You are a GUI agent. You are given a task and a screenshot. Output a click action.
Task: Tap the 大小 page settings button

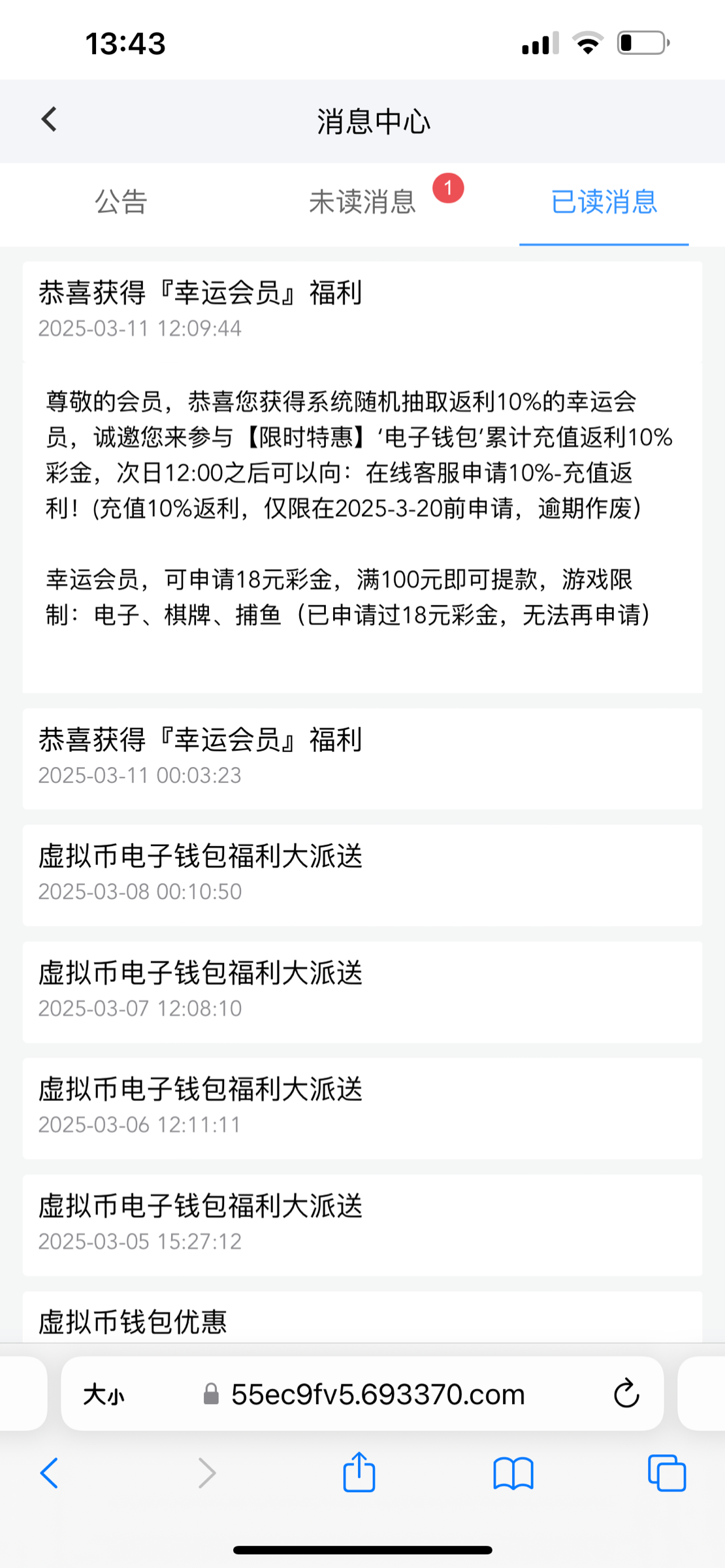(x=104, y=1395)
